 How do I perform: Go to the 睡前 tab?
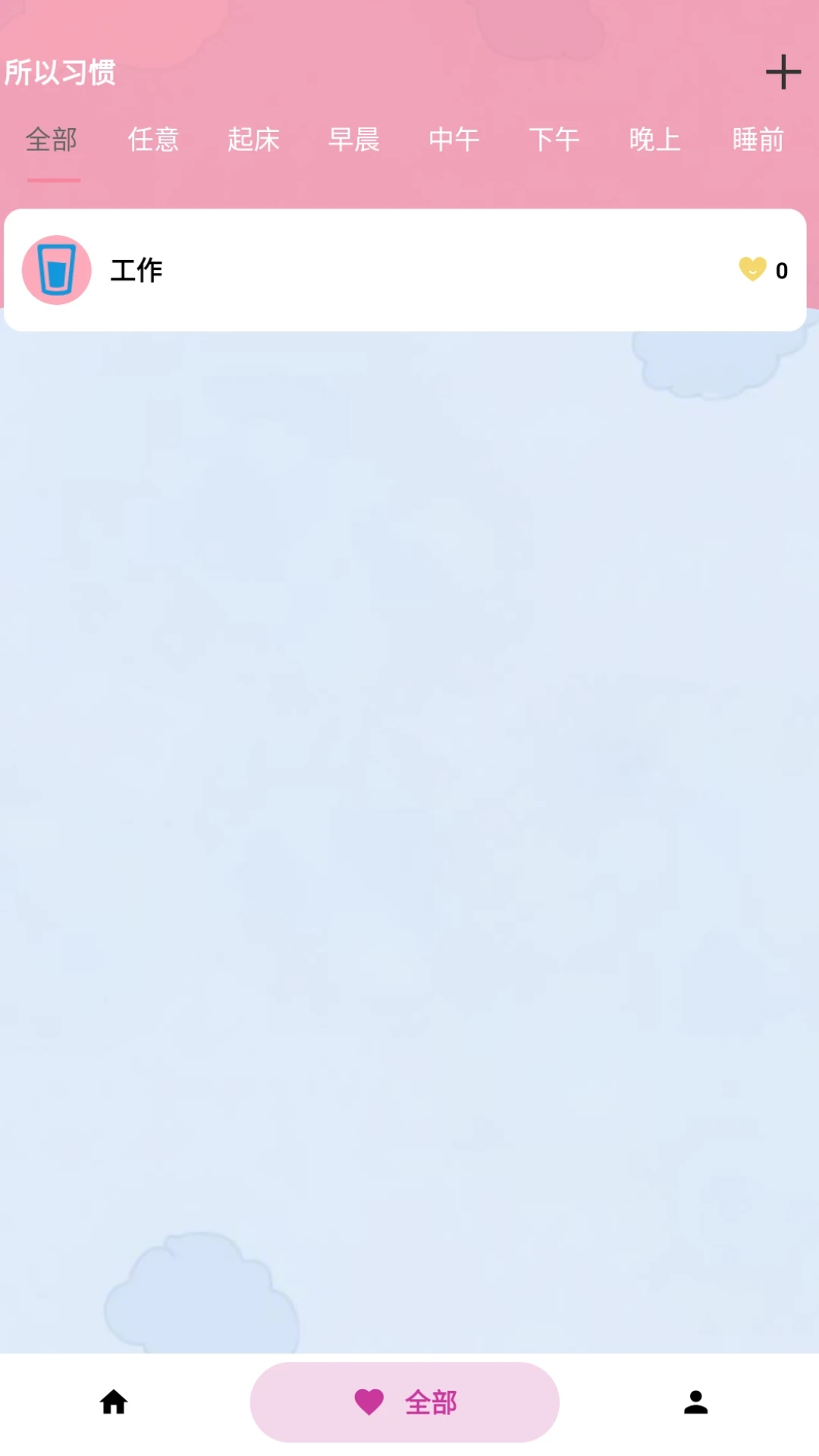click(758, 140)
